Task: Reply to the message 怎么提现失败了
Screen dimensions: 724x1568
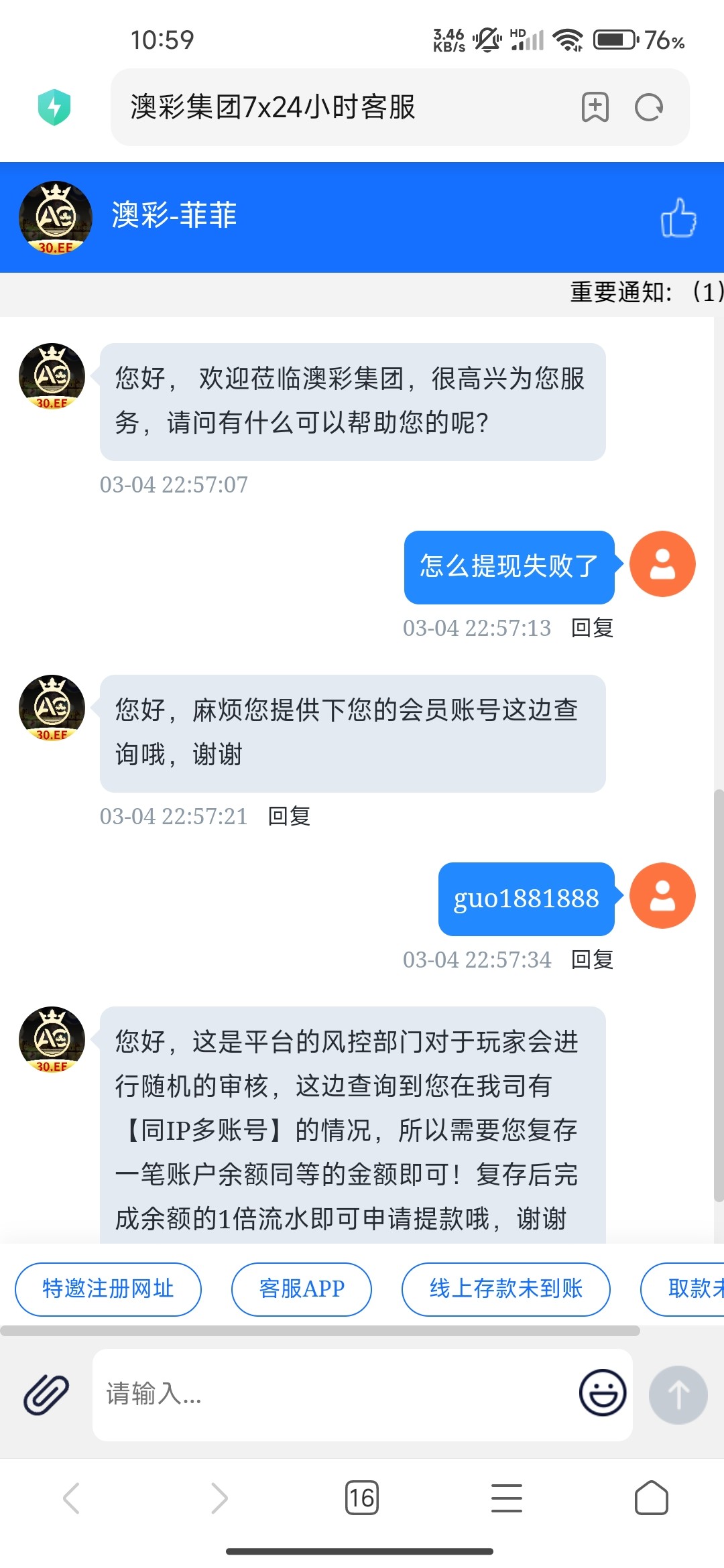Action: [x=592, y=628]
